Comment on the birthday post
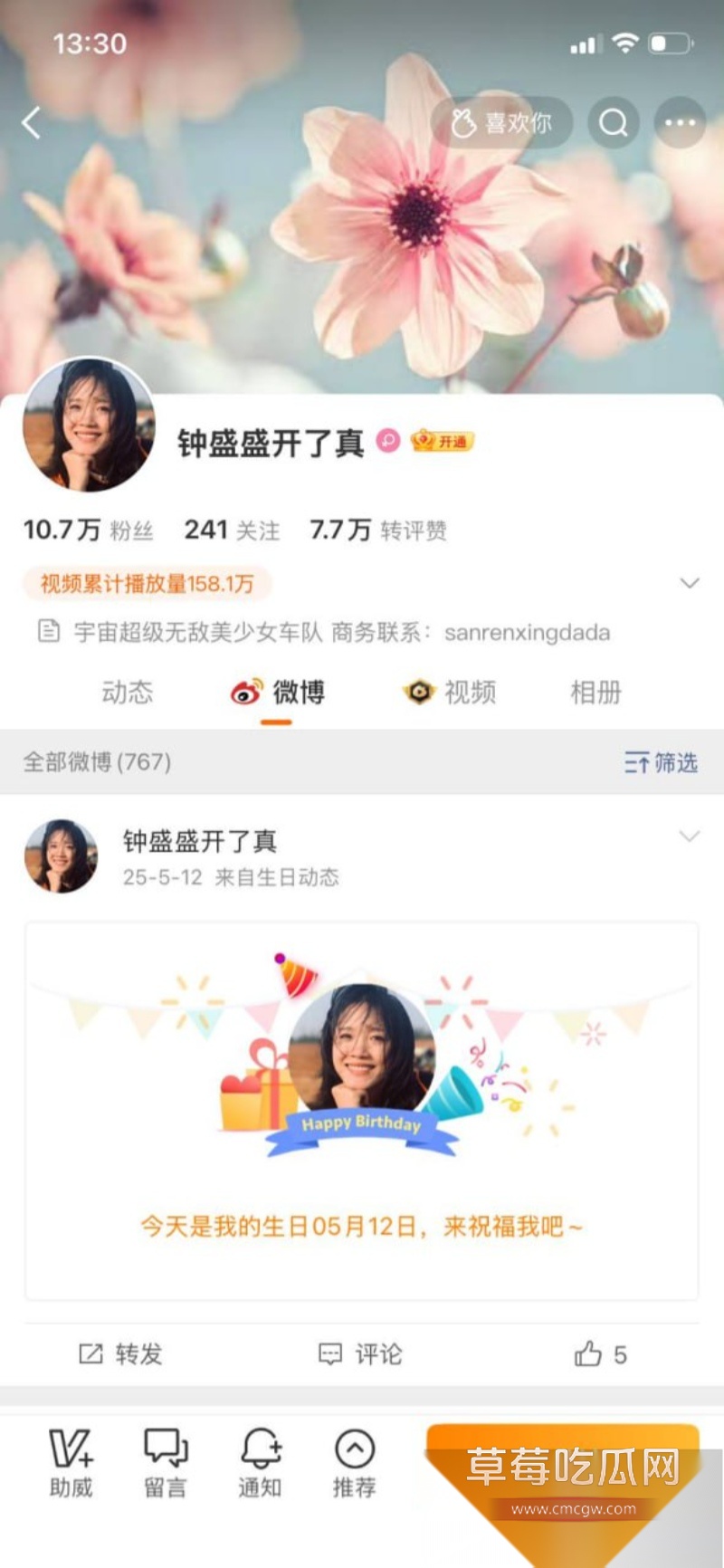Screen dimensions: 724x1568 (360, 1353)
